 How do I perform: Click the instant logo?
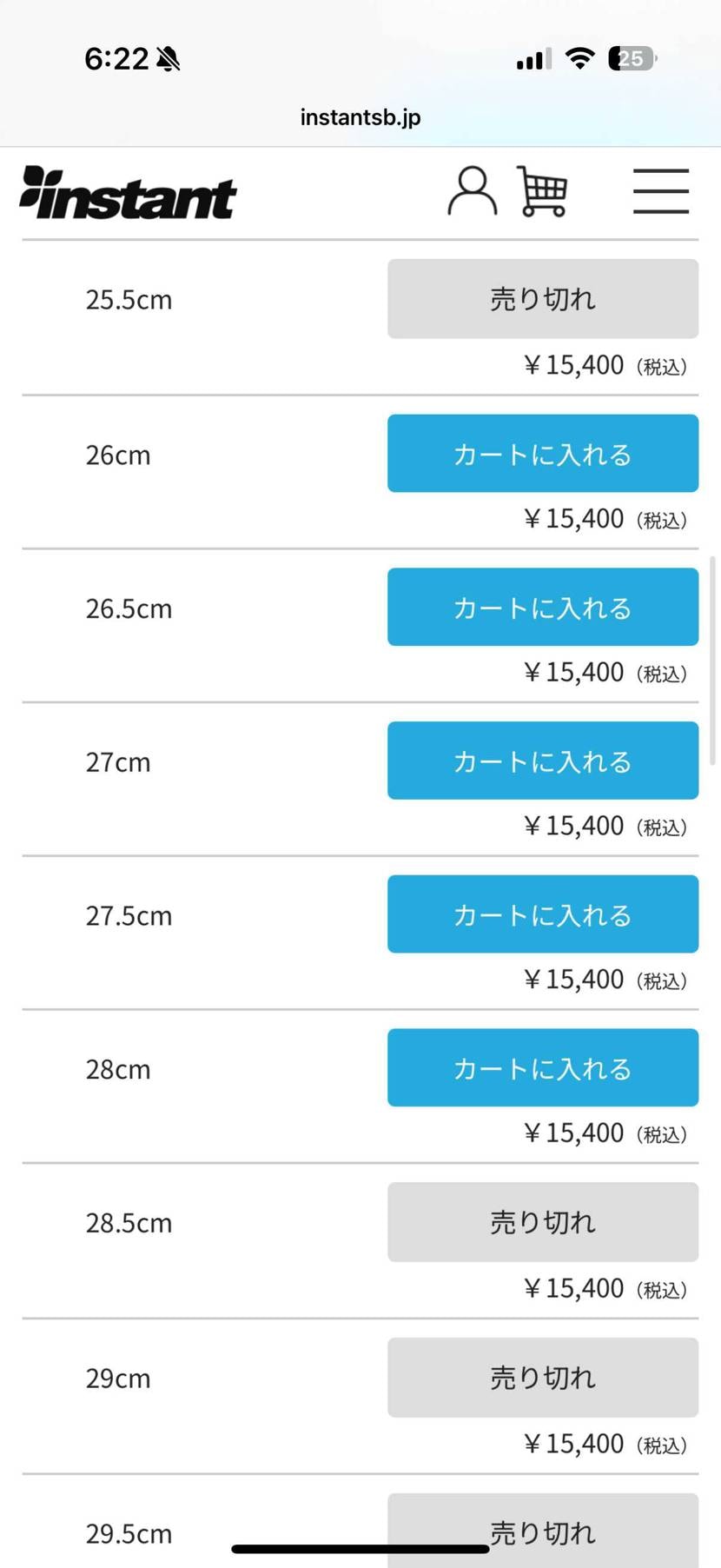pos(127,193)
